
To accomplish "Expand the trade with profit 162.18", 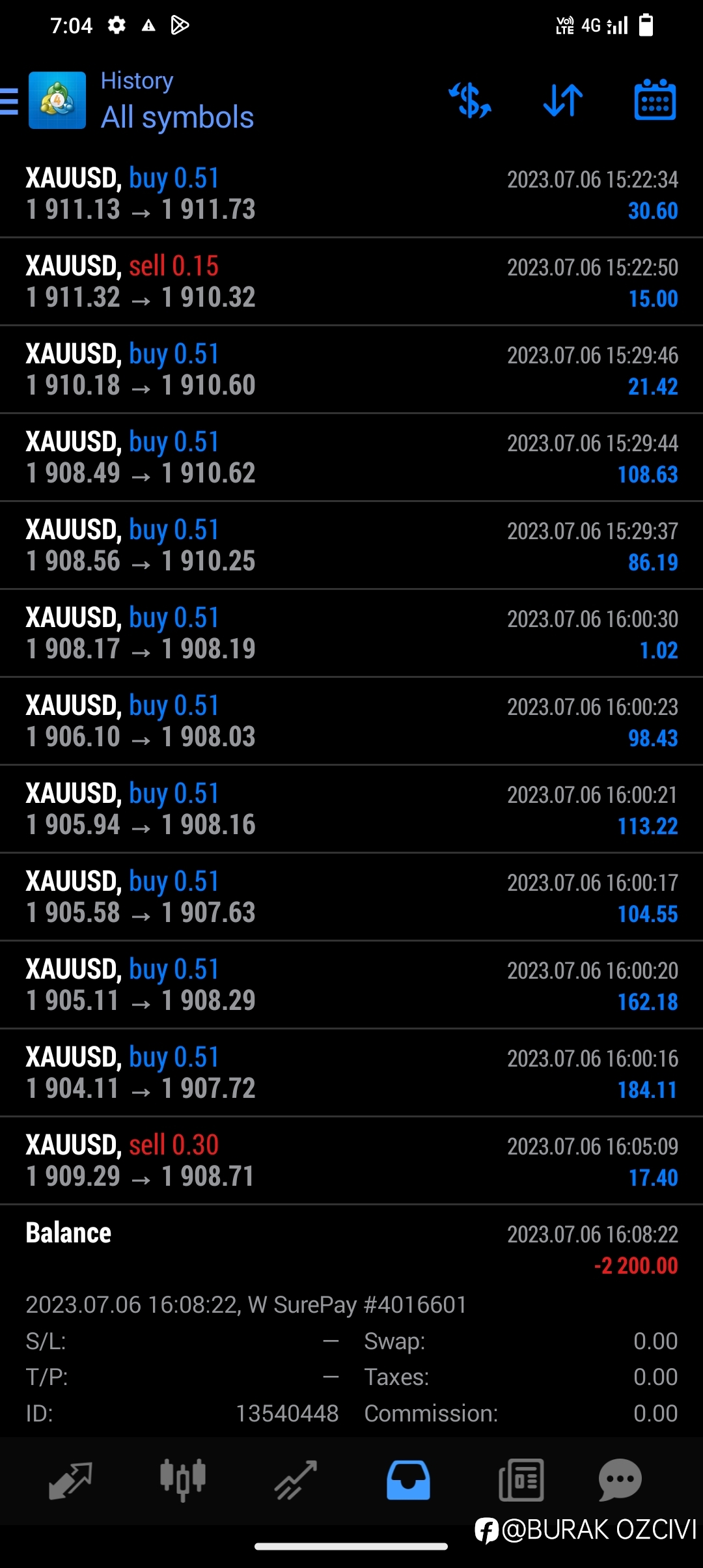I will click(351, 985).
